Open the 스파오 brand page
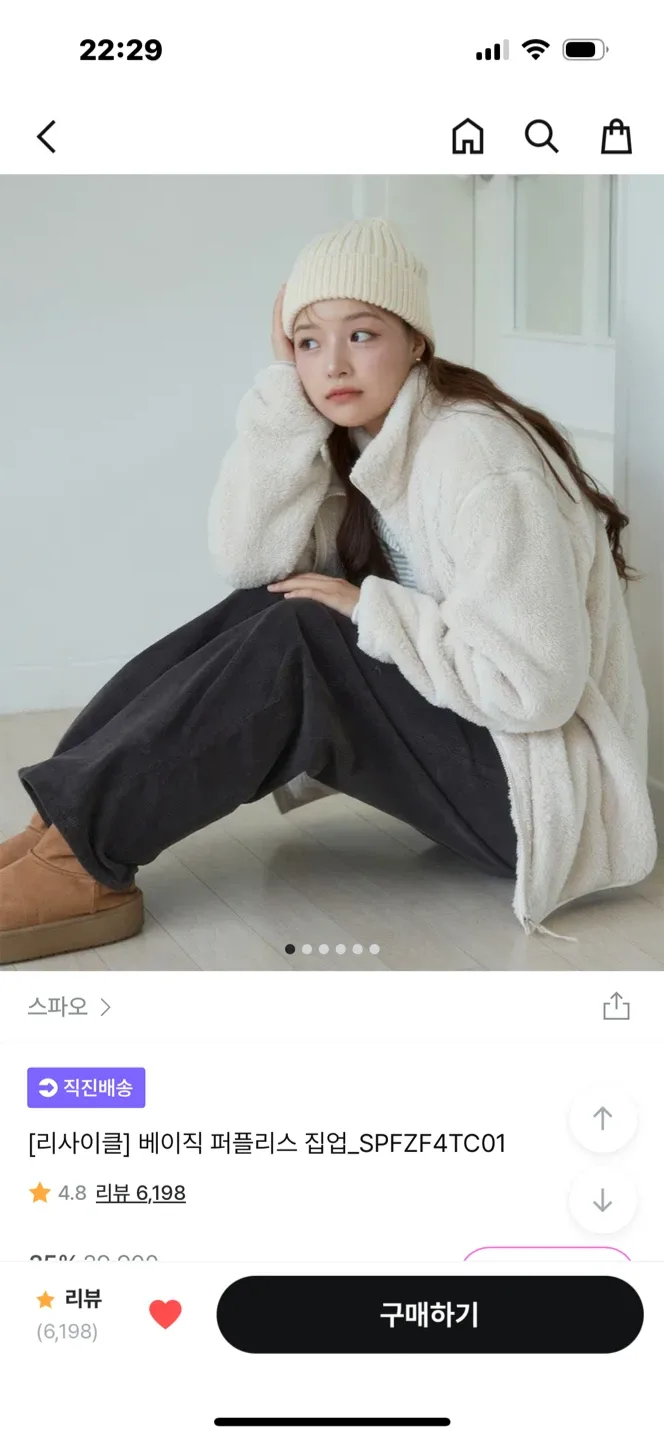 [x=69, y=1007]
